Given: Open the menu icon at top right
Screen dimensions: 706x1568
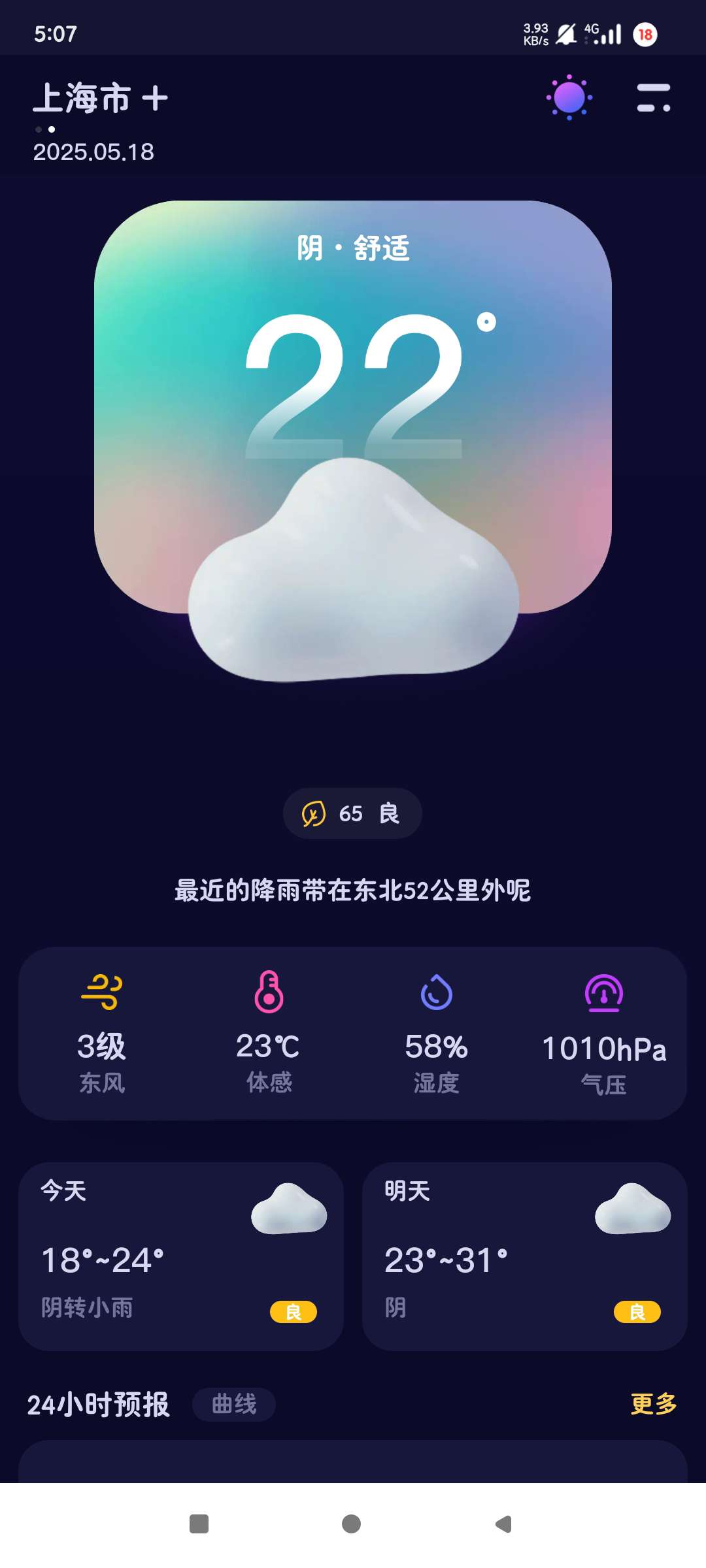Looking at the screenshot, I should [x=653, y=98].
